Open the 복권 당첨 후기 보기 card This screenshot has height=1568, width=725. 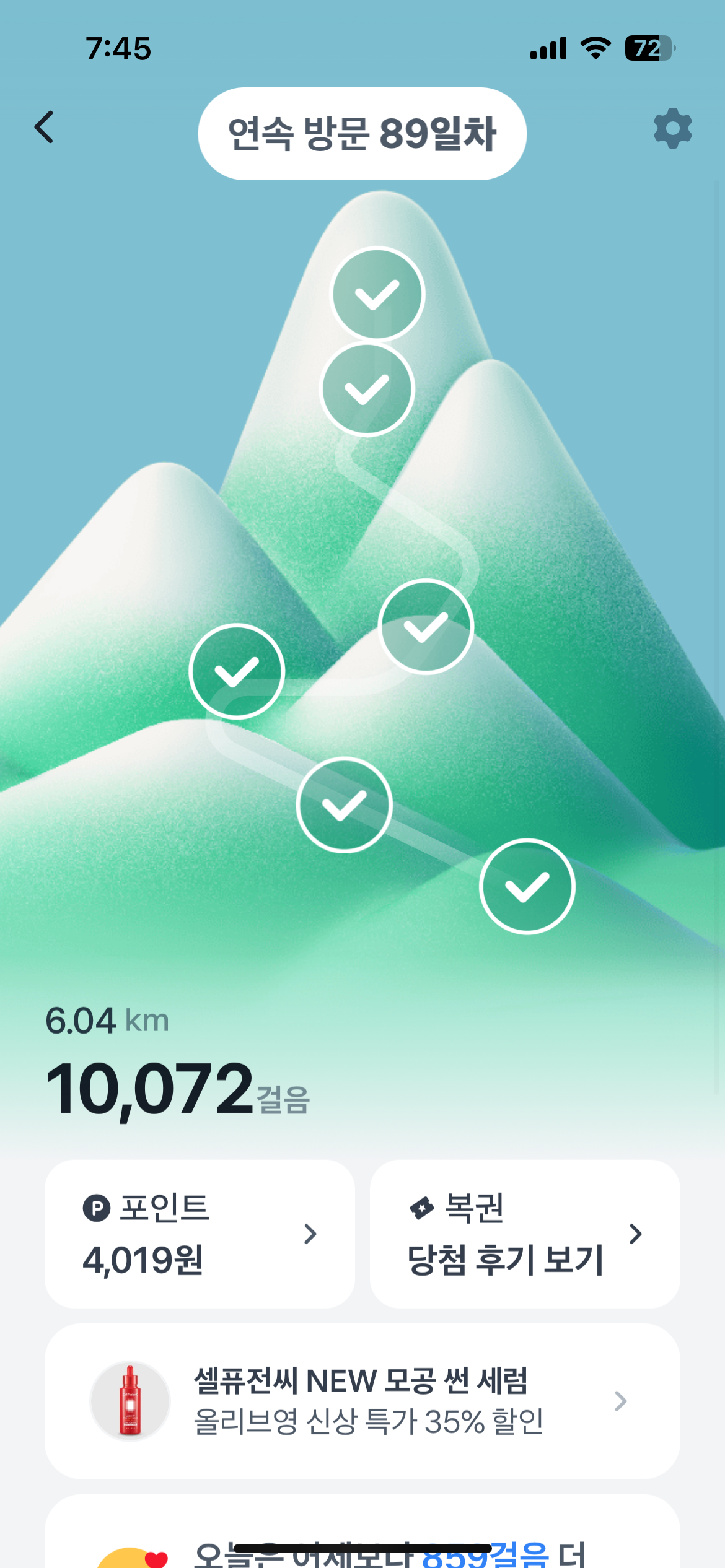point(524,1234)
